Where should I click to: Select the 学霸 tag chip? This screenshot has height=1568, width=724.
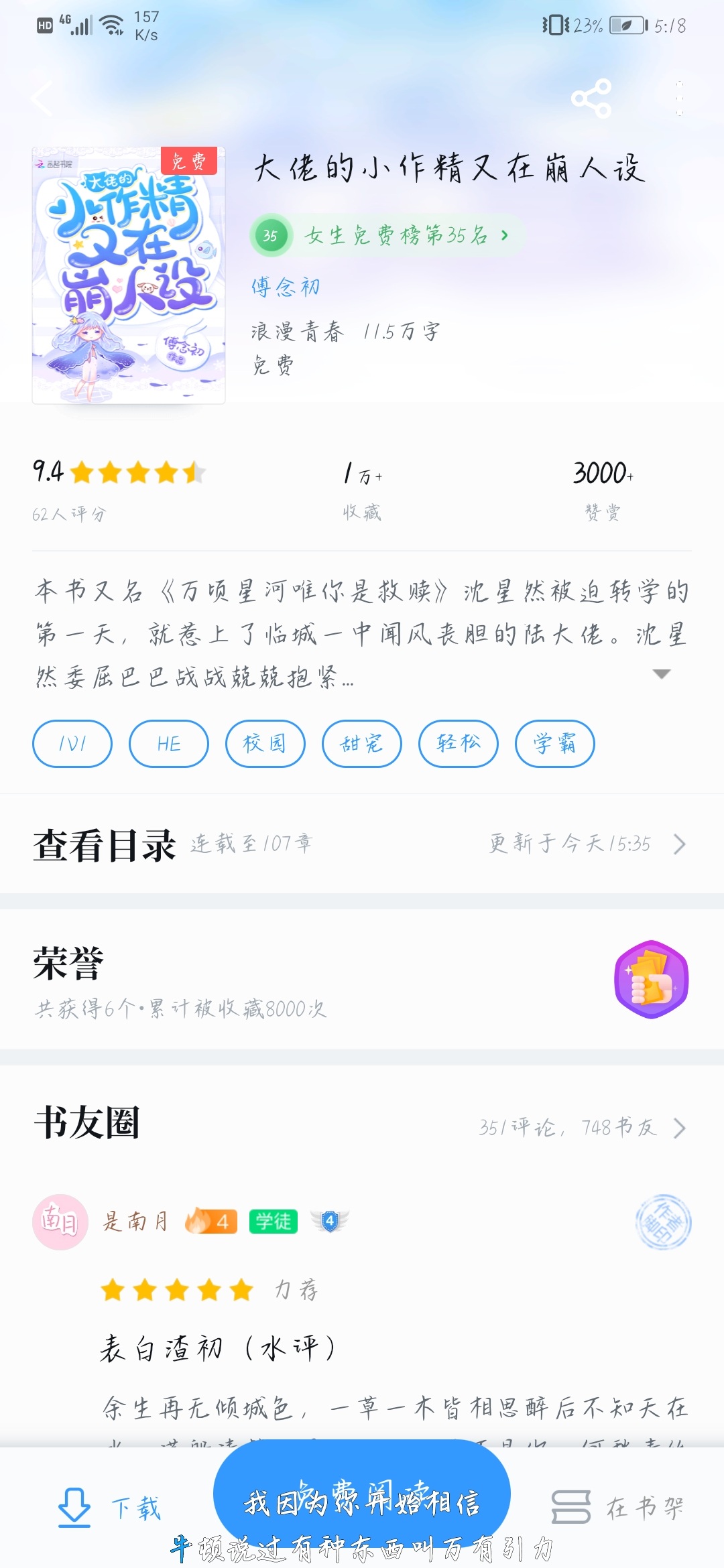coord(555,744)
